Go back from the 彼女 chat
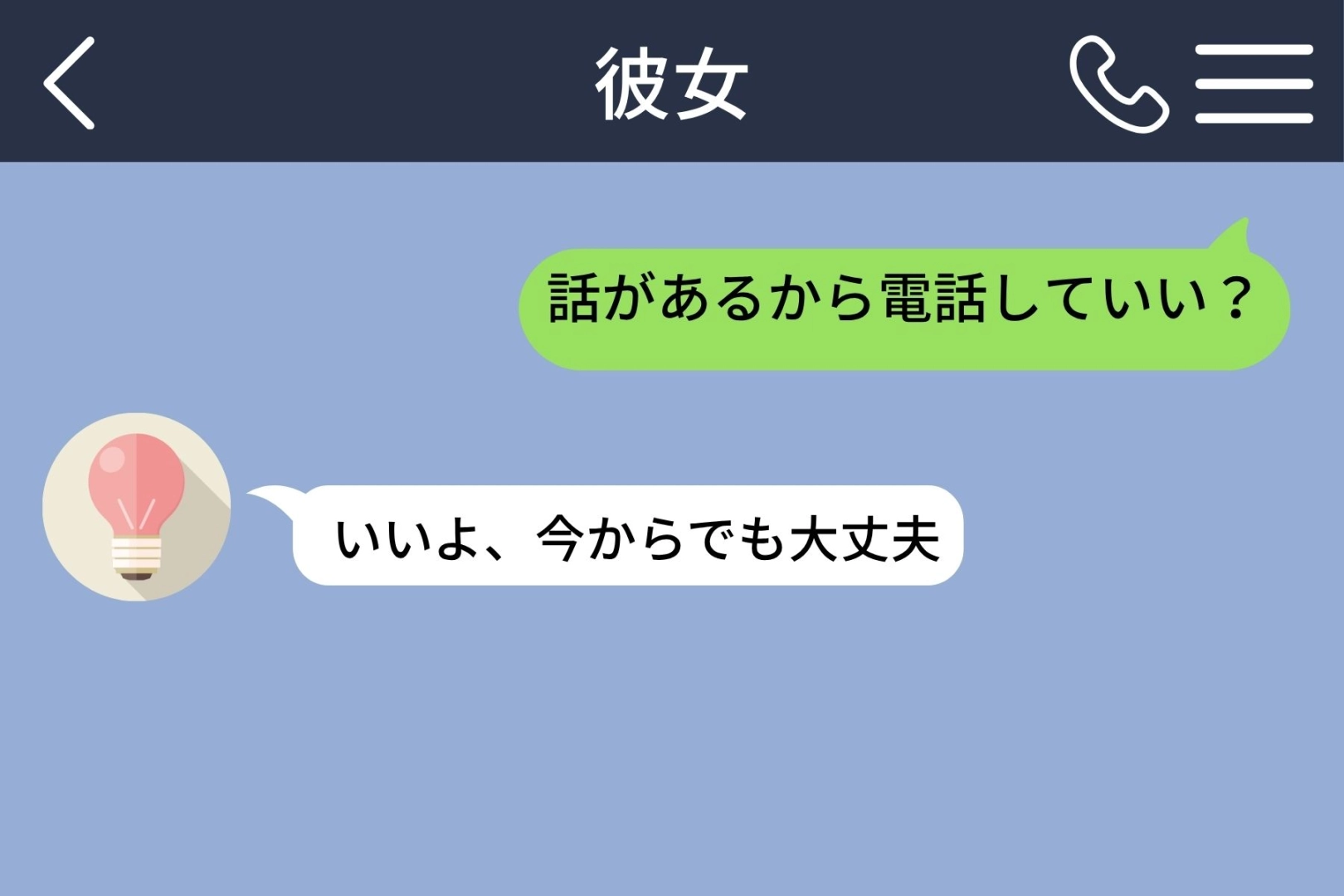The width and height of the screenshot is (1344, 896). point(70,83)
